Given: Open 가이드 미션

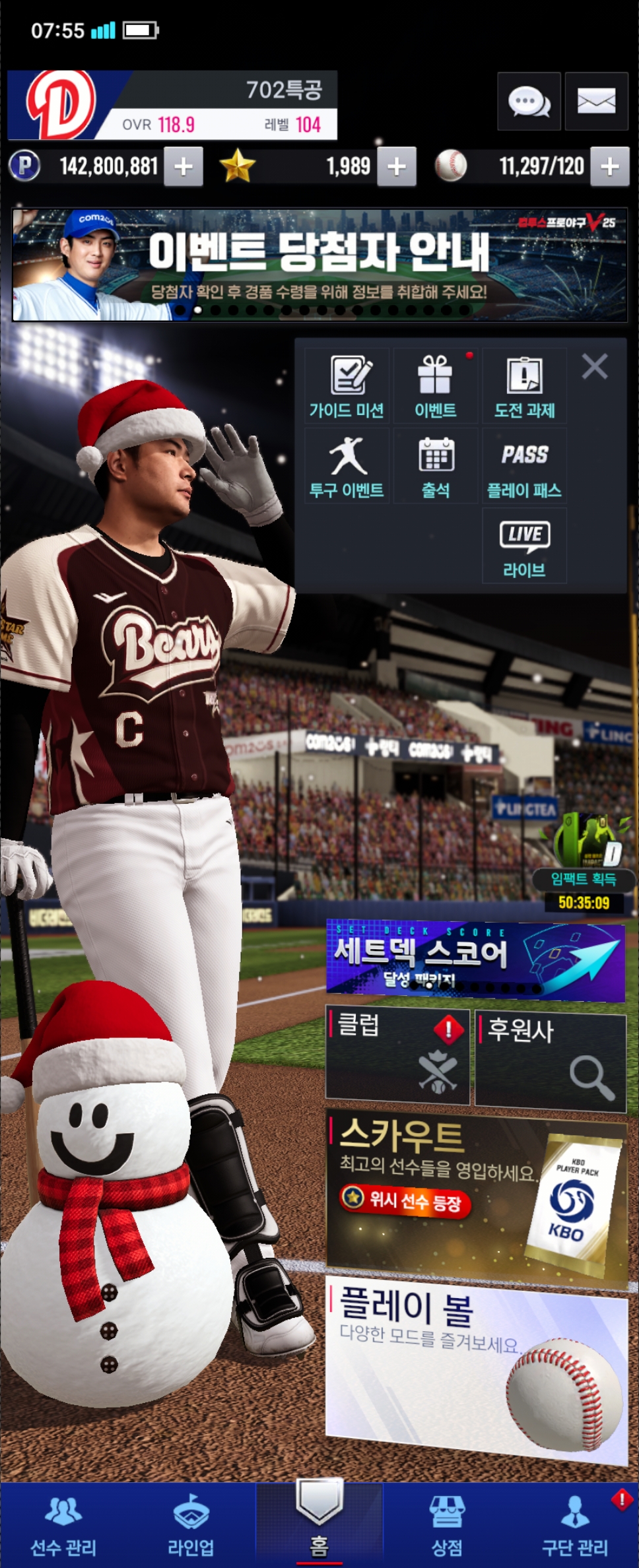Looking at the screenshot, I should [347, 387].
